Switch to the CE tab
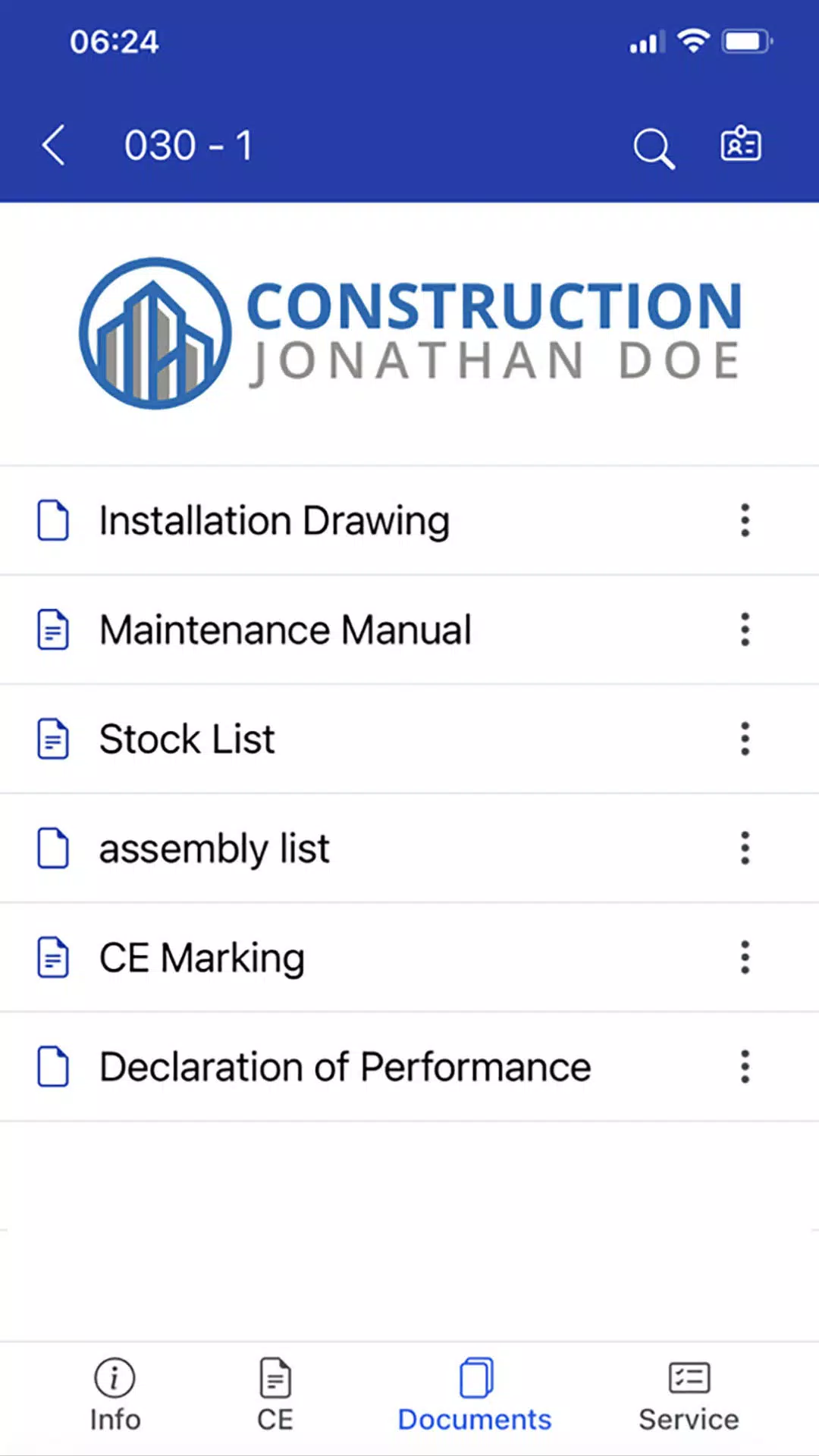The width and height of the screenshot is (819, 1456). tap(275, 1395)
